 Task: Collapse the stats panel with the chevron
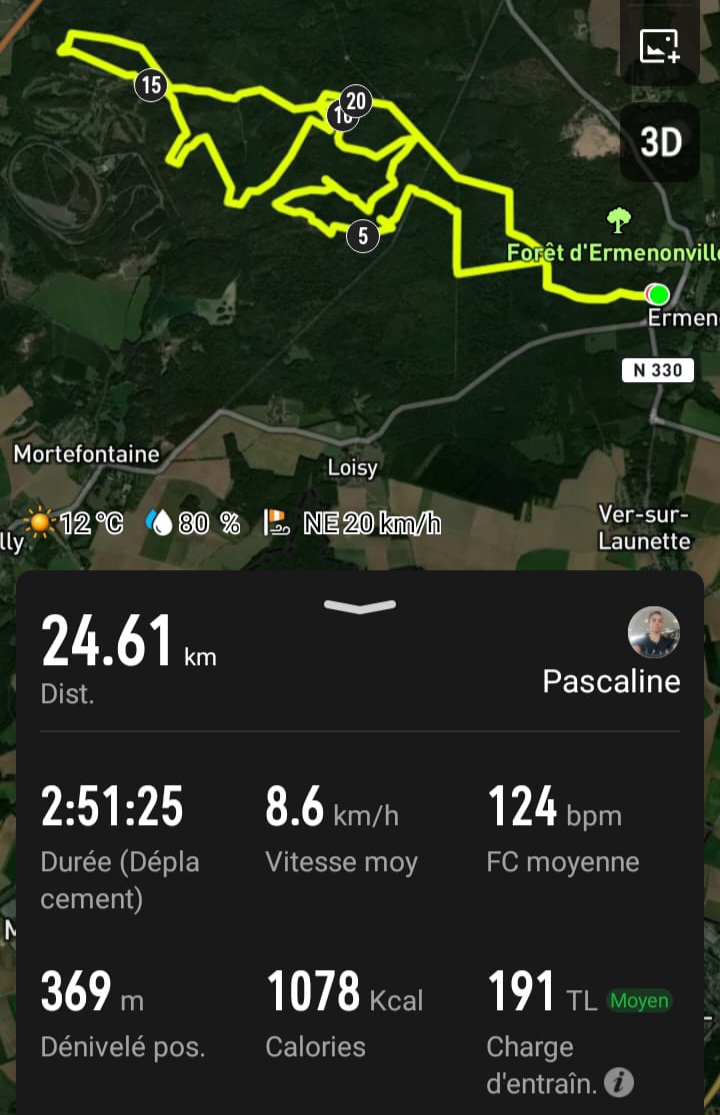coord(360,606)
